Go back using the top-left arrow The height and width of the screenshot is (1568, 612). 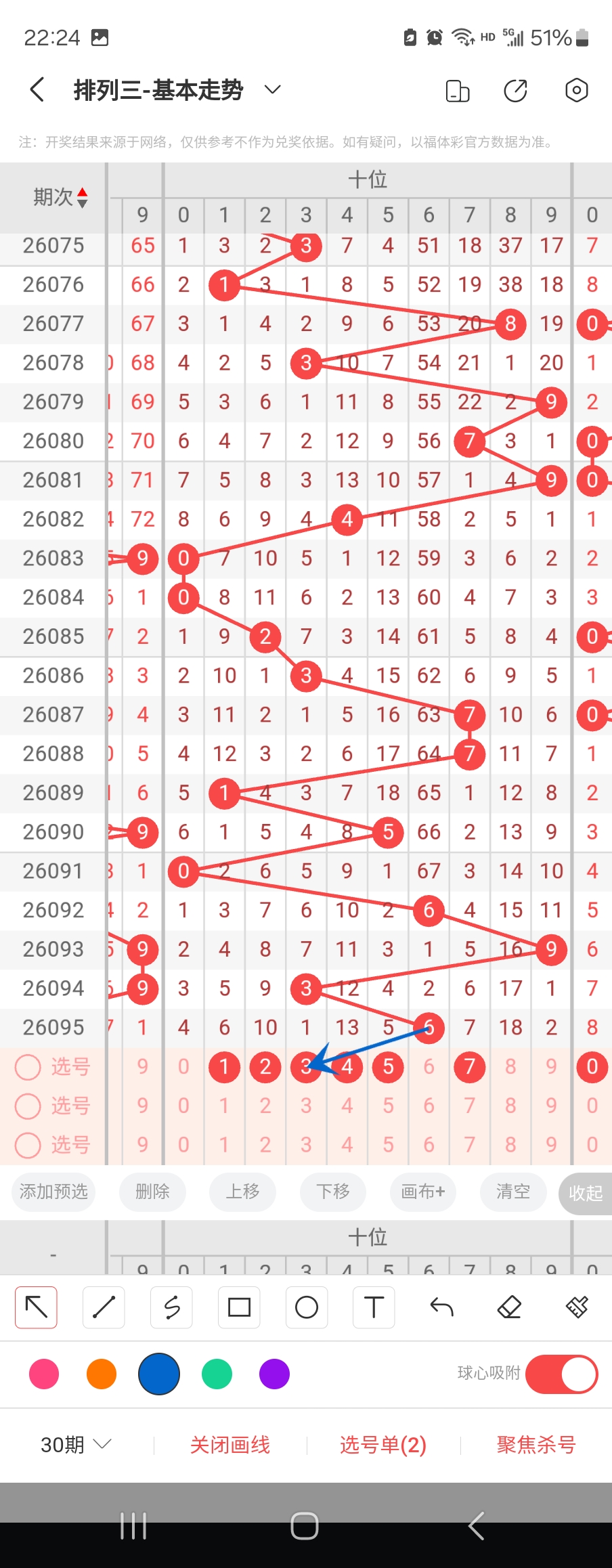[x=37, y=89]
